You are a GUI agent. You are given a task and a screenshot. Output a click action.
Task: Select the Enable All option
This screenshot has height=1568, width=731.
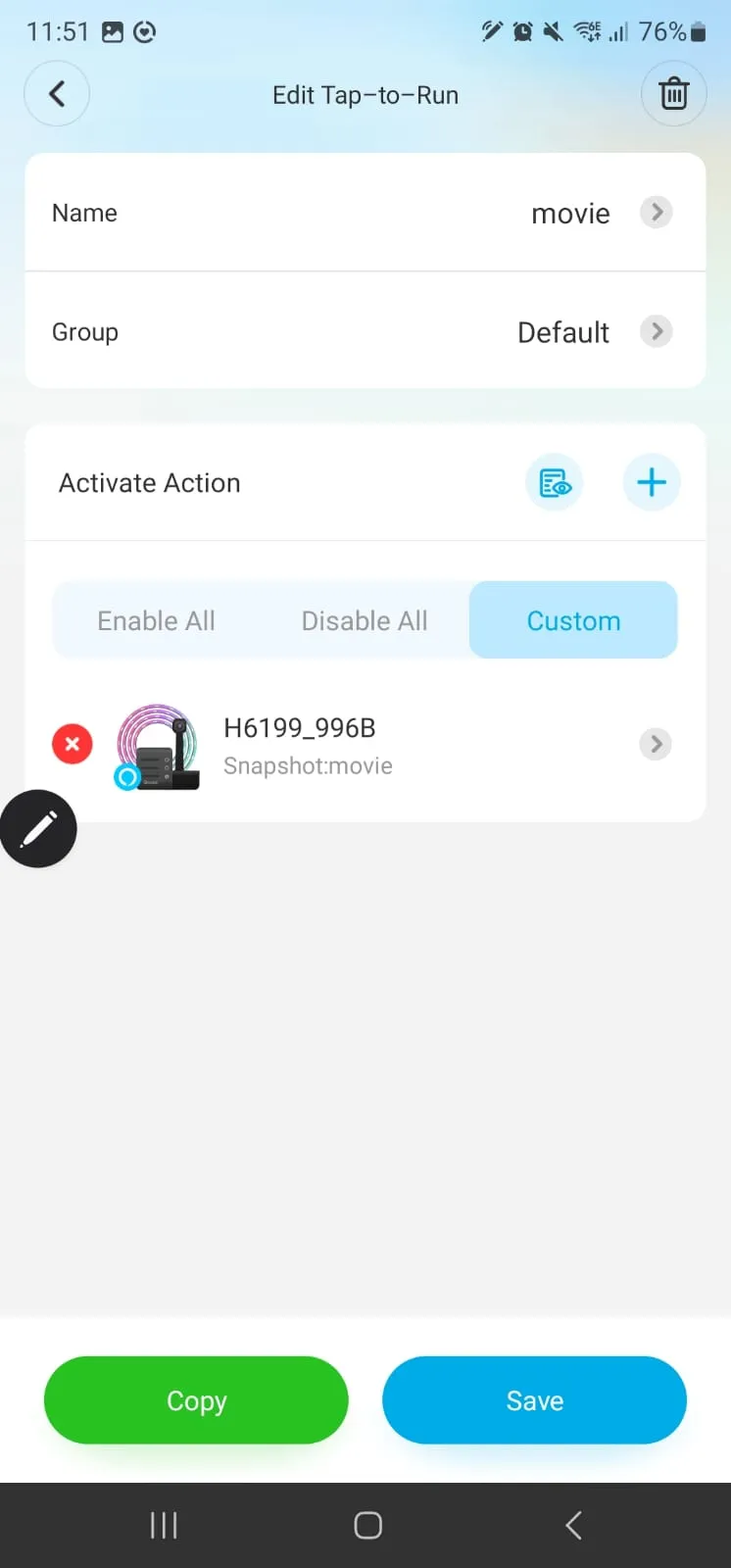coord(156,619)
